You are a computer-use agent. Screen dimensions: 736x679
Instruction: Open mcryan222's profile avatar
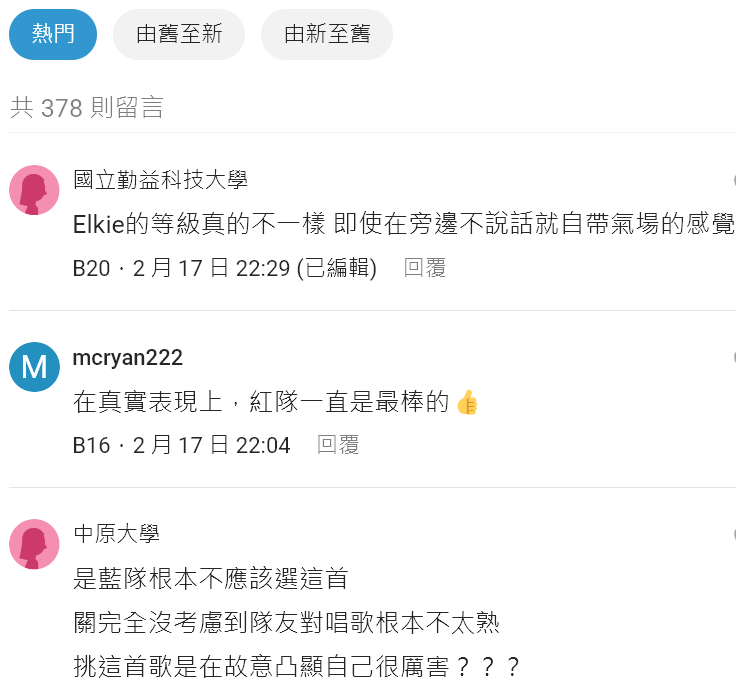34,367
